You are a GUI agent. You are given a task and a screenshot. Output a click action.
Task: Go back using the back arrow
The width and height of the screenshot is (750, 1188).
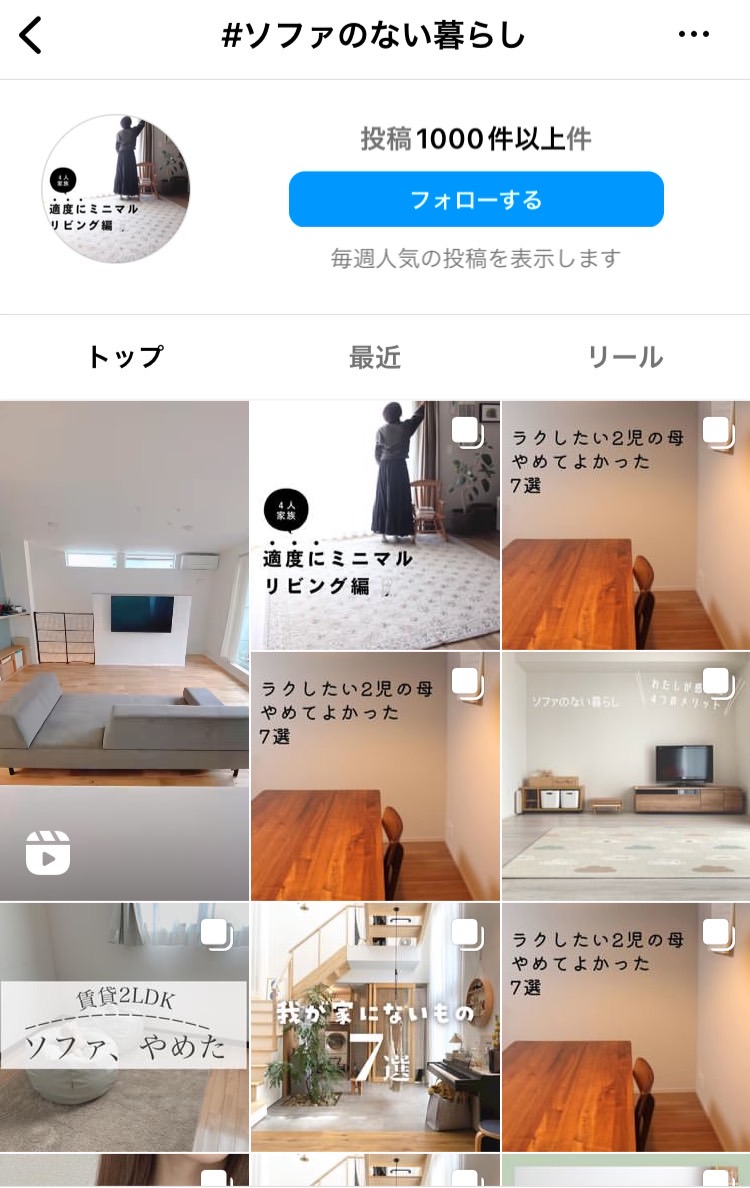click(32, 37)
